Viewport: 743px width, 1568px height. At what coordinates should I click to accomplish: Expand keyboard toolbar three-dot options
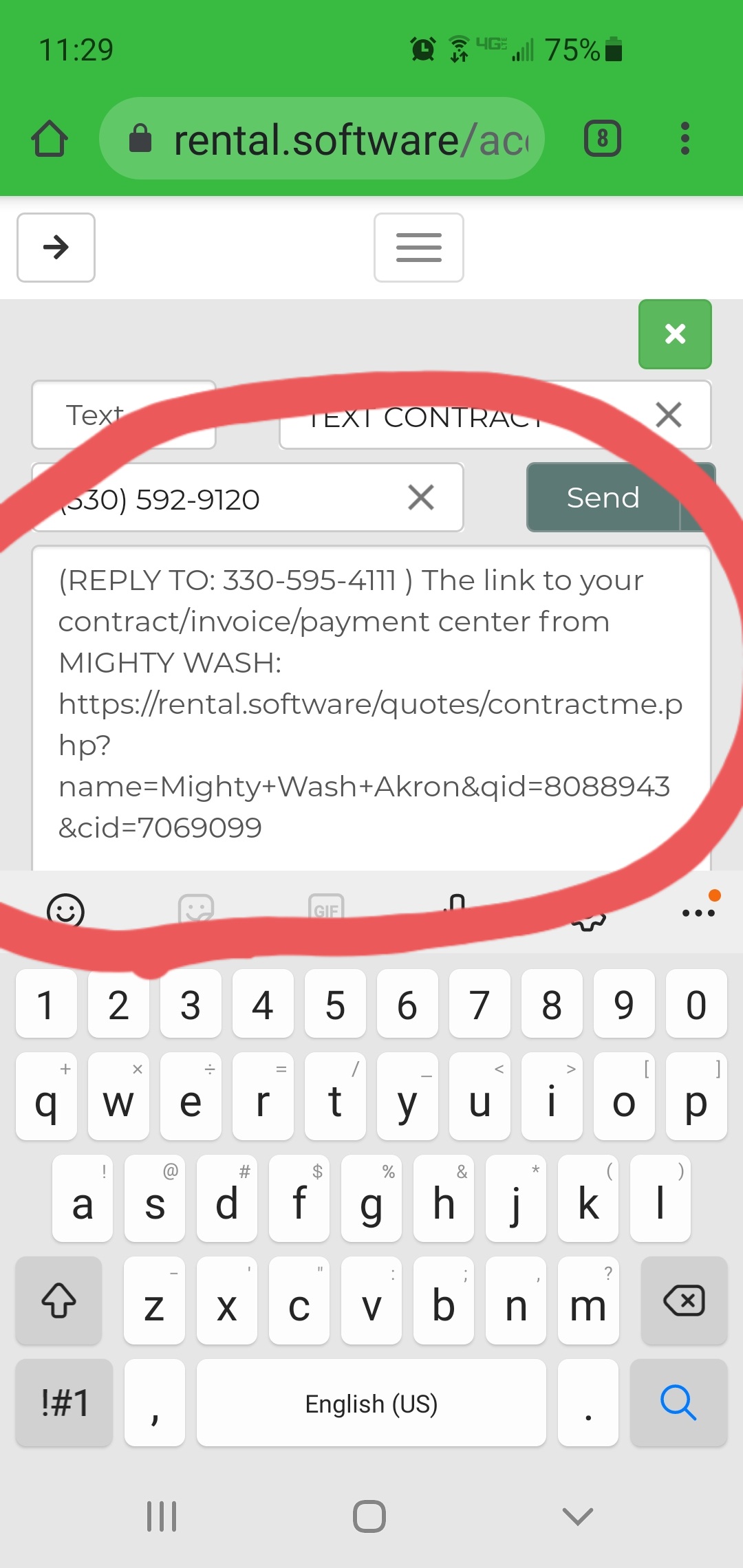[x=698, y=913]
